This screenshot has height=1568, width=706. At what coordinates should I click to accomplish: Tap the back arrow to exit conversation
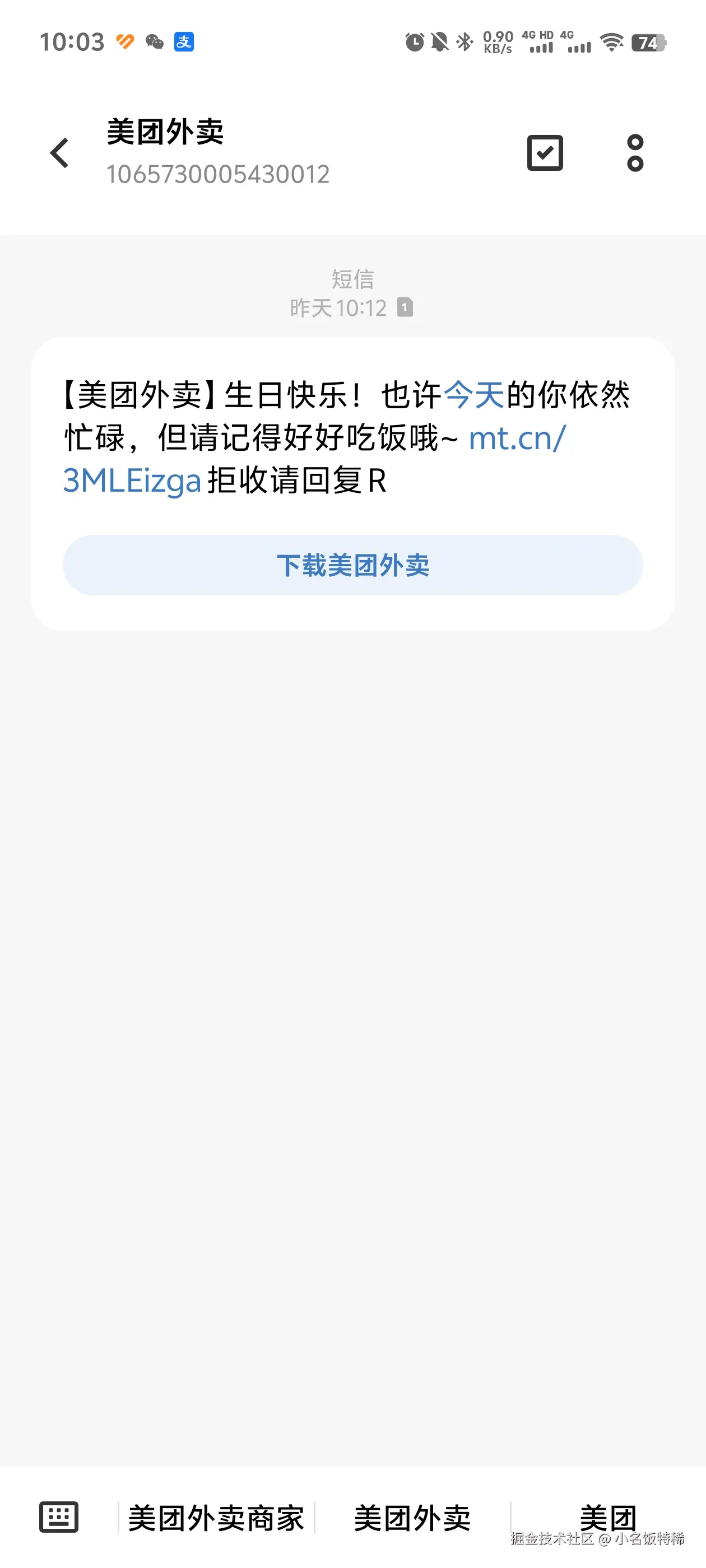59,153
